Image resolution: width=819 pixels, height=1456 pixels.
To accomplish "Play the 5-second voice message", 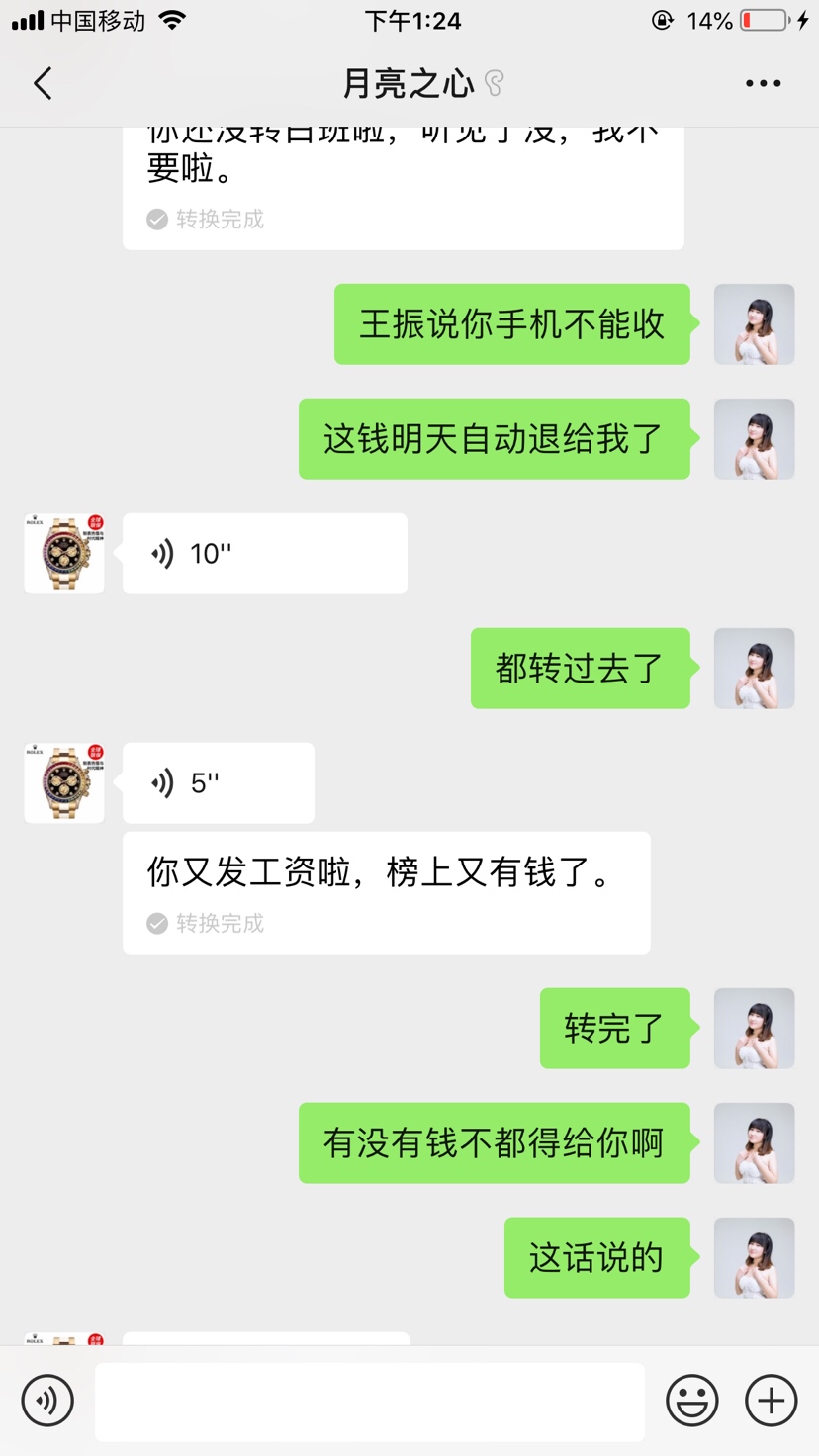I will click(218, 783).
